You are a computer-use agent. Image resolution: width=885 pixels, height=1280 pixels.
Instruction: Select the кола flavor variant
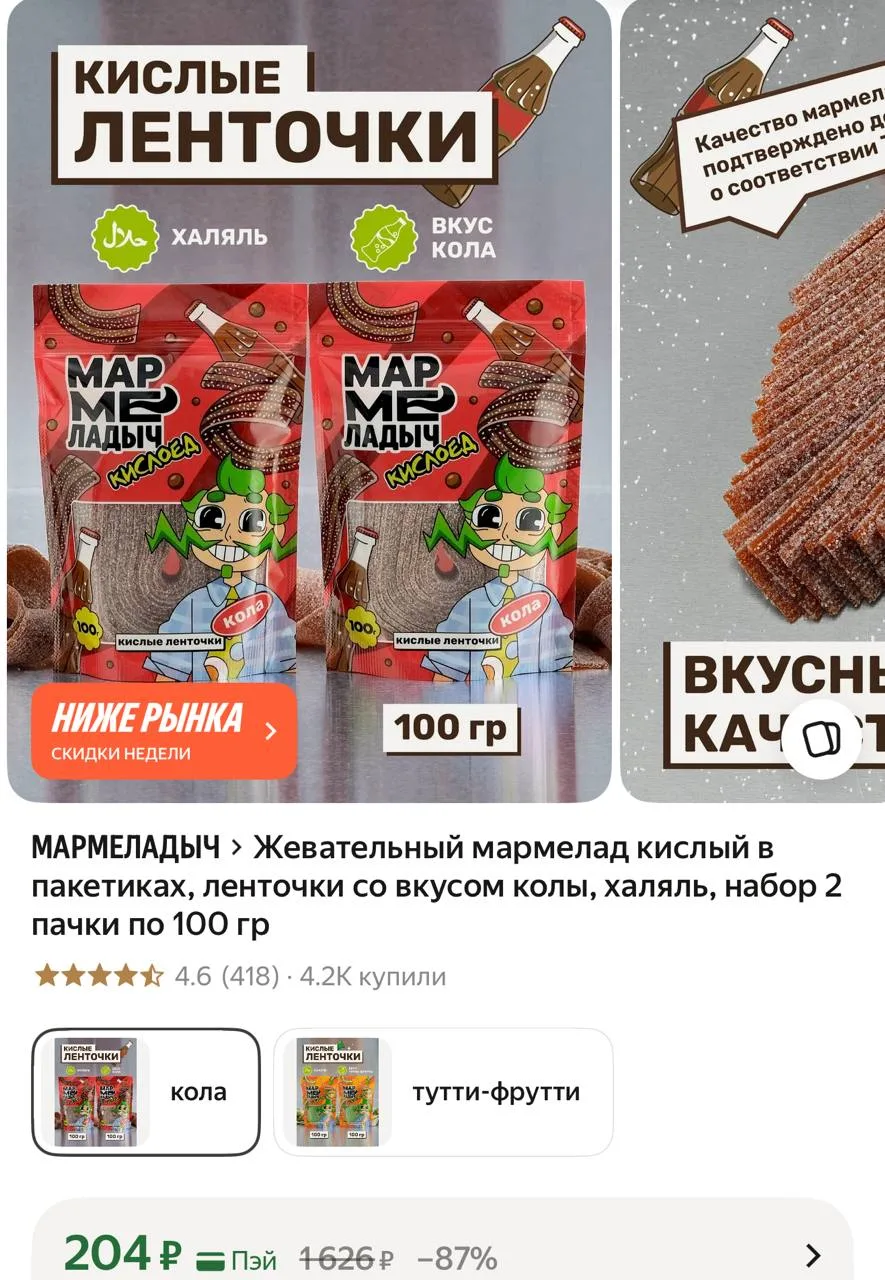[146, 1092]
